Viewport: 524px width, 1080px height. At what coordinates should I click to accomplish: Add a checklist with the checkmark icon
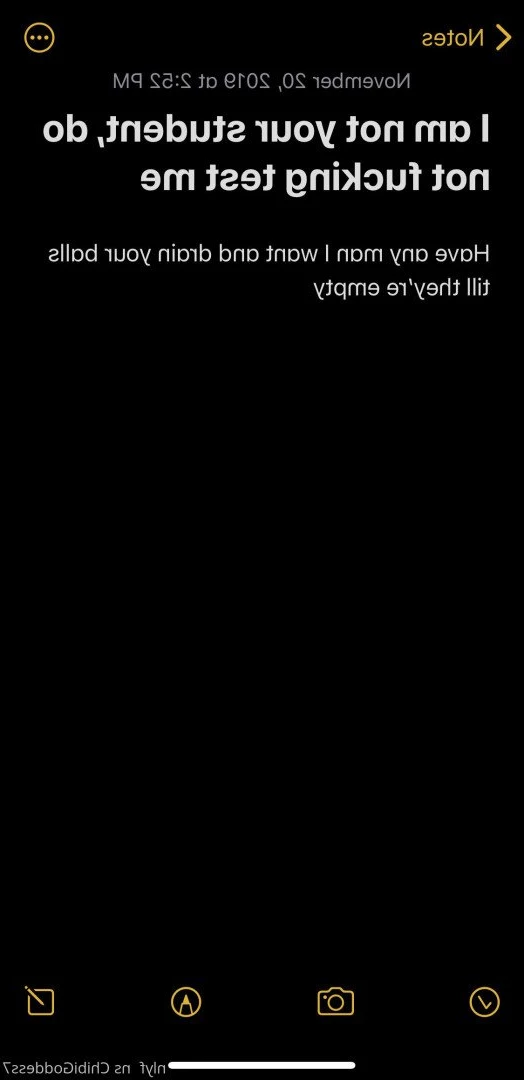coord(485,1001)
